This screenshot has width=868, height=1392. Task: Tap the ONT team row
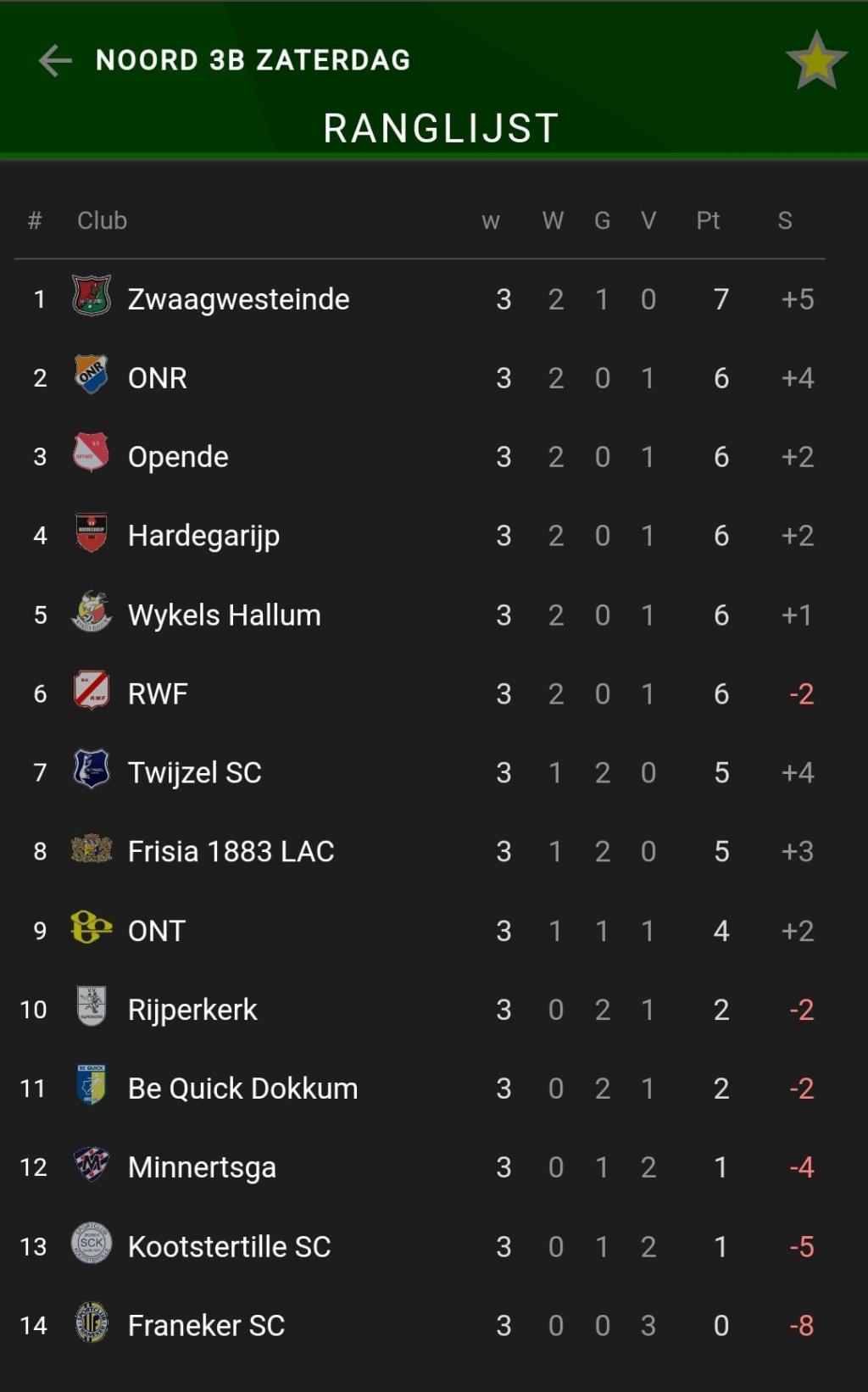pyautogui.click(x=420, y=931)
